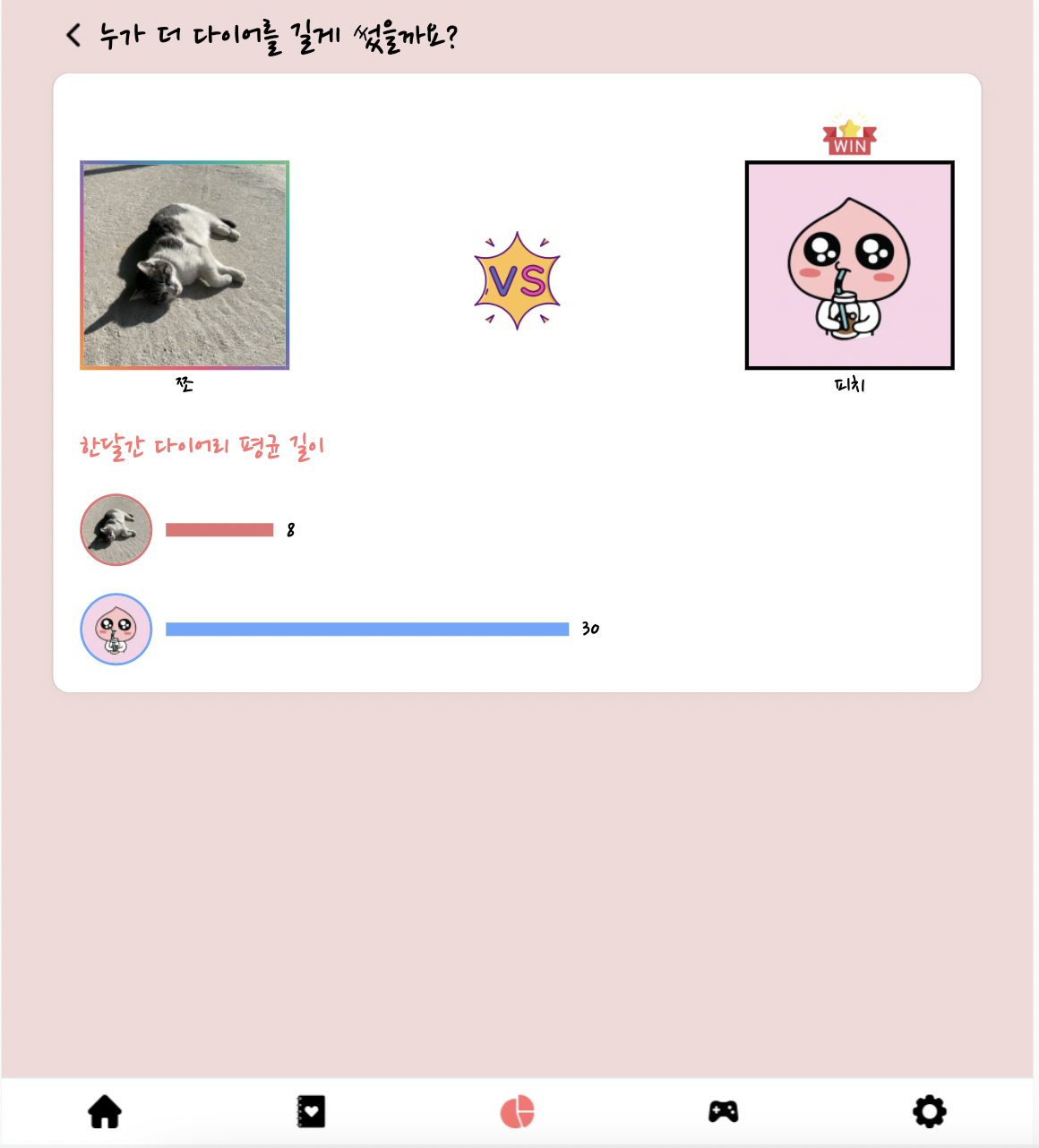Click the title 누가 더 다이어리를 길게 썼을까요?
The height and width of the screenshot is (1148, 1039).
[276, 35]
